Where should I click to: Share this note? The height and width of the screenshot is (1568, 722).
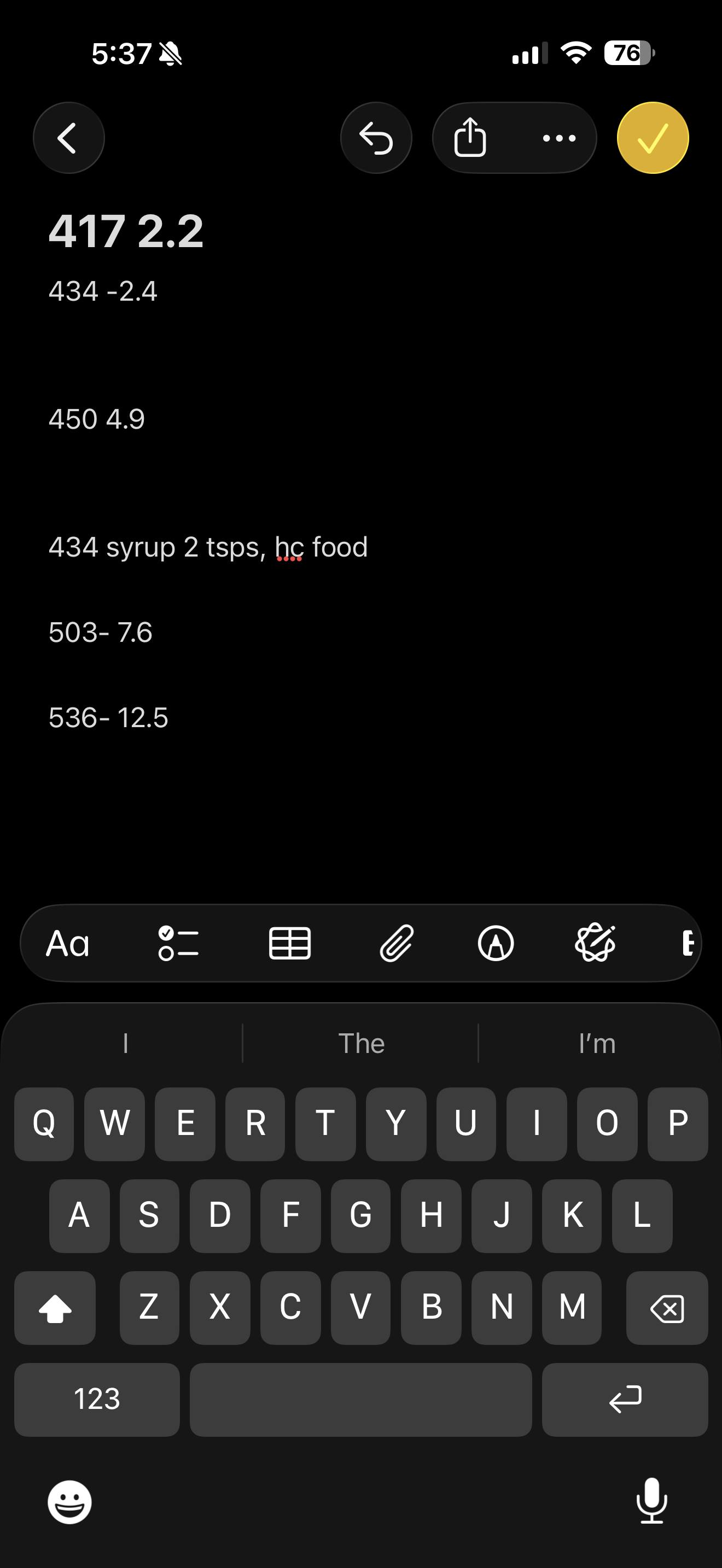470,138
